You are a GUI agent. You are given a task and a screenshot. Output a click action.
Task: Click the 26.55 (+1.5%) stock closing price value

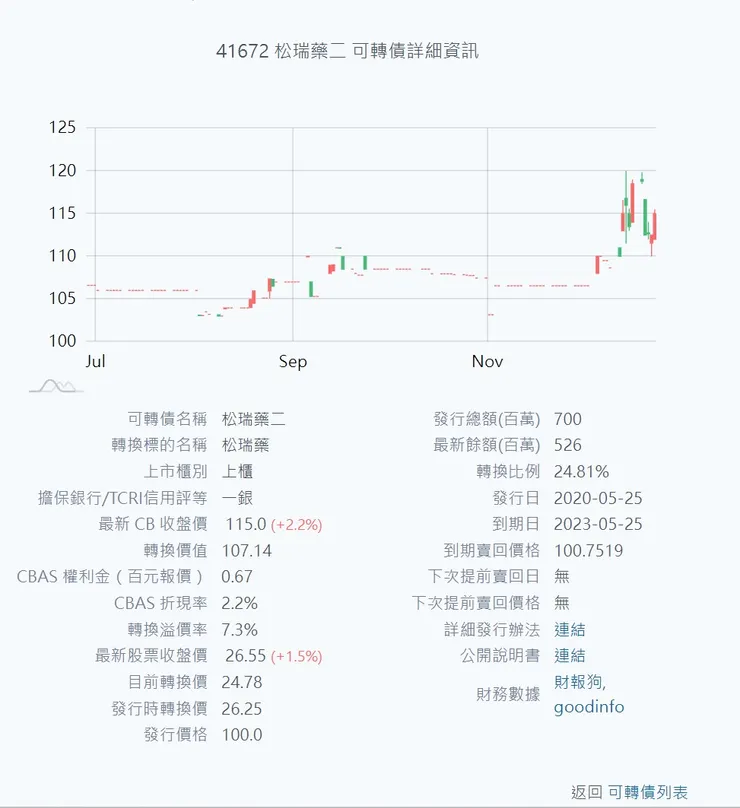274,657
